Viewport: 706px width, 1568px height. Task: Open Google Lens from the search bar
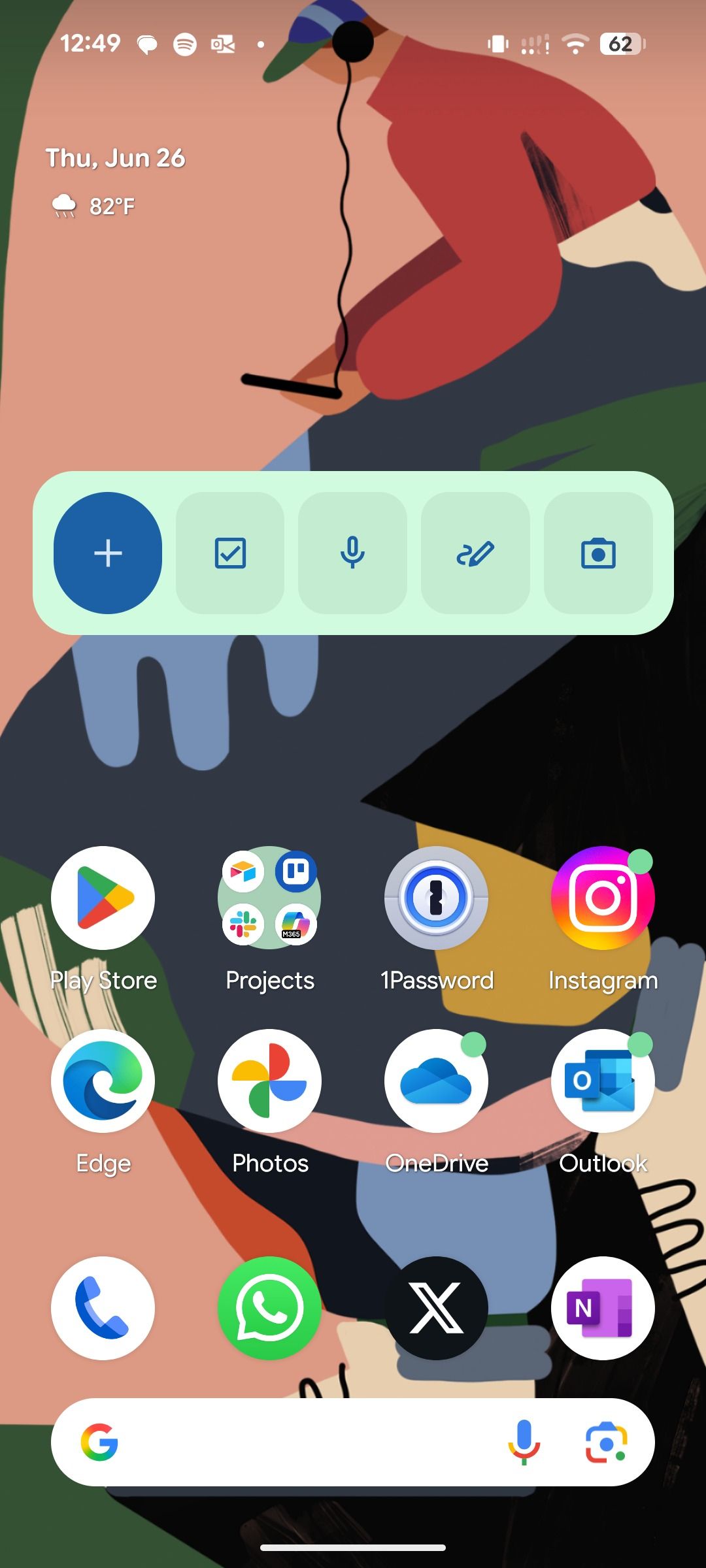click(x=606, y=1442)
